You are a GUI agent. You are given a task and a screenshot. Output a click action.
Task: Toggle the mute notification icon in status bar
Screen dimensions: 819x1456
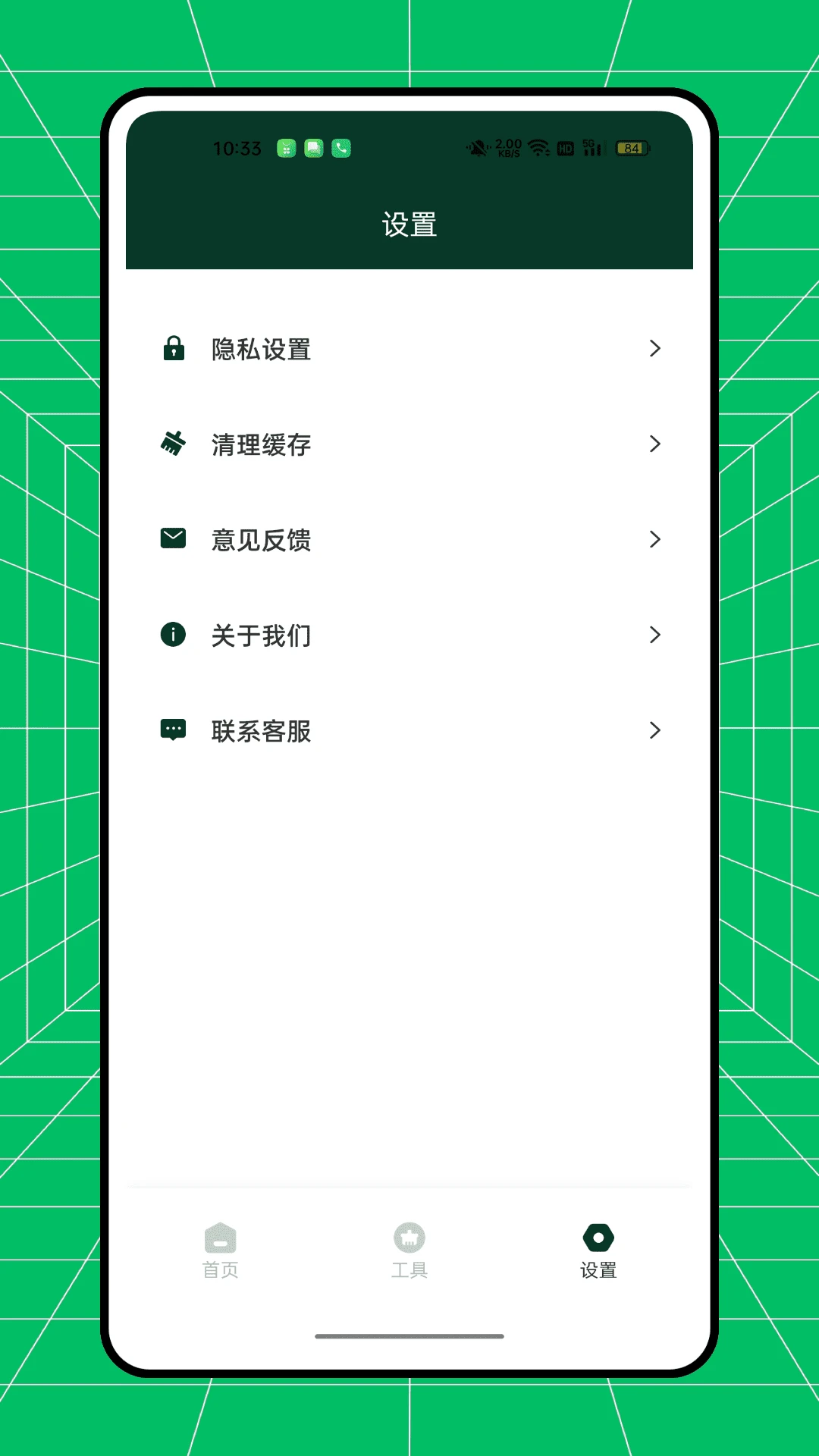click(x=476, y=149)
